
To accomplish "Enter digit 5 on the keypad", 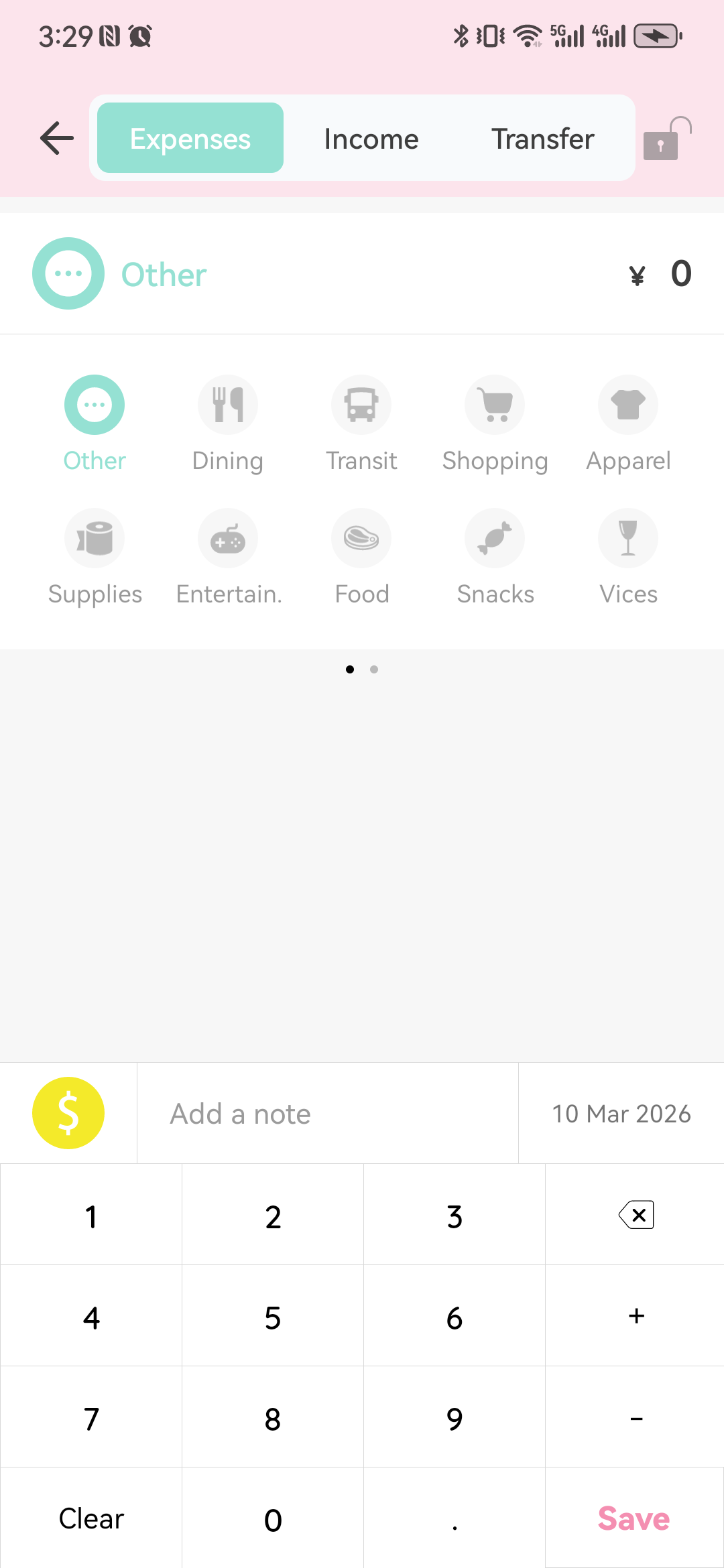I will pyautogui.click(x=273, y=1317).
